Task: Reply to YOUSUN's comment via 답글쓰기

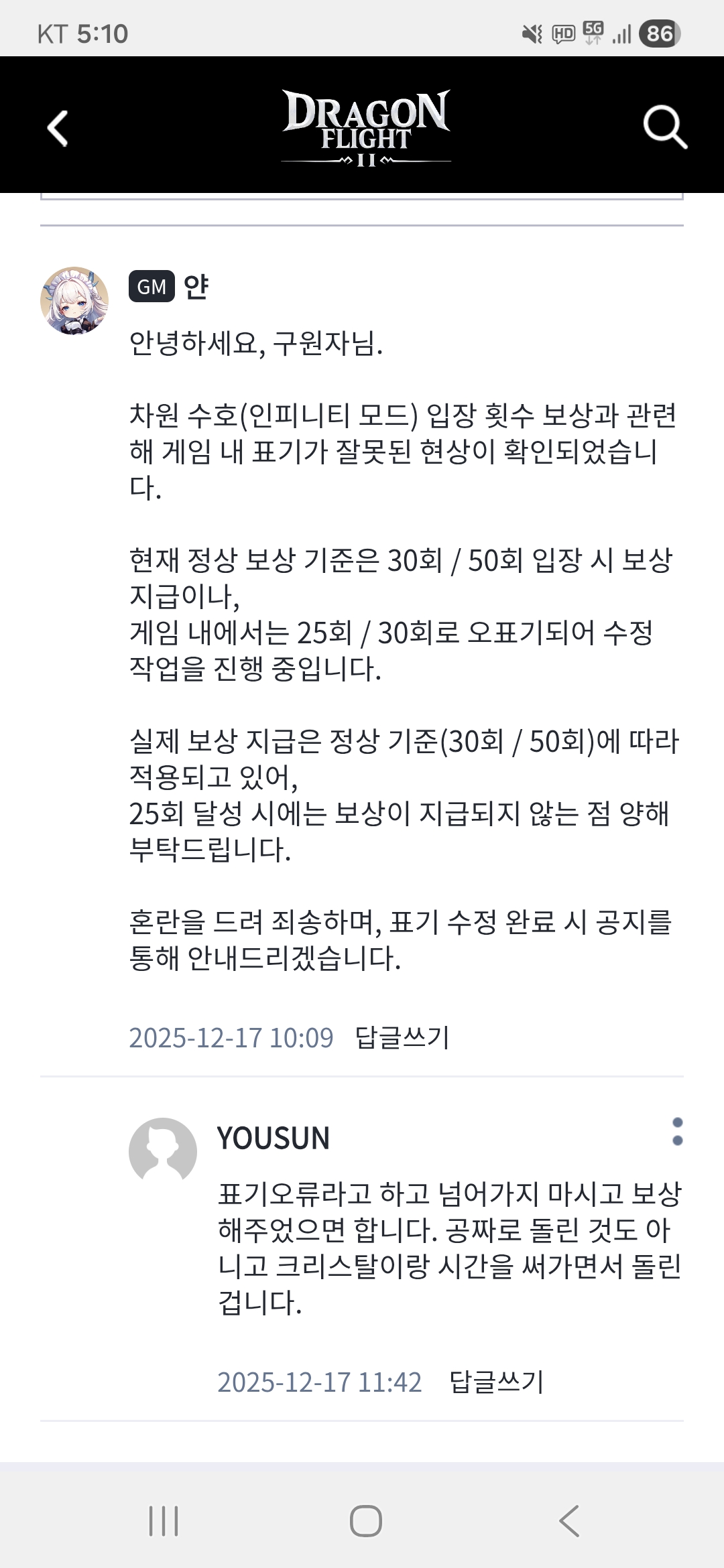Action: tap(496, 1382)
